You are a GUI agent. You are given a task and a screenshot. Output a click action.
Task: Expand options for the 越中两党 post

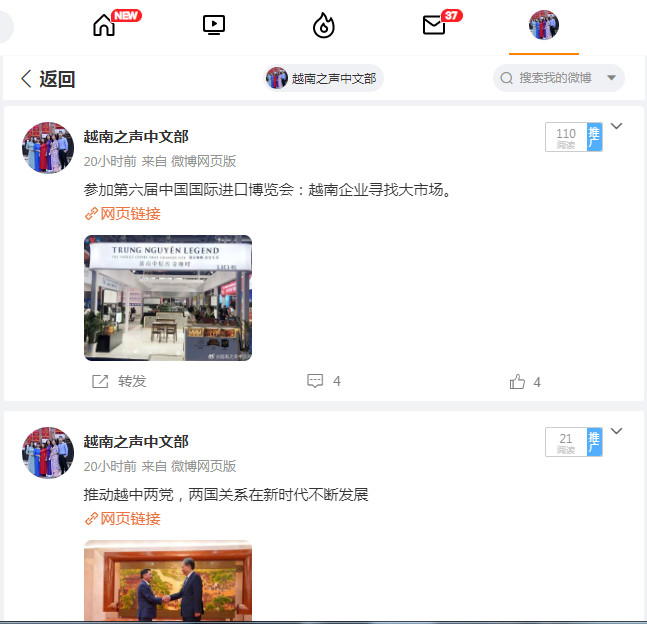[x=617, y=431]
